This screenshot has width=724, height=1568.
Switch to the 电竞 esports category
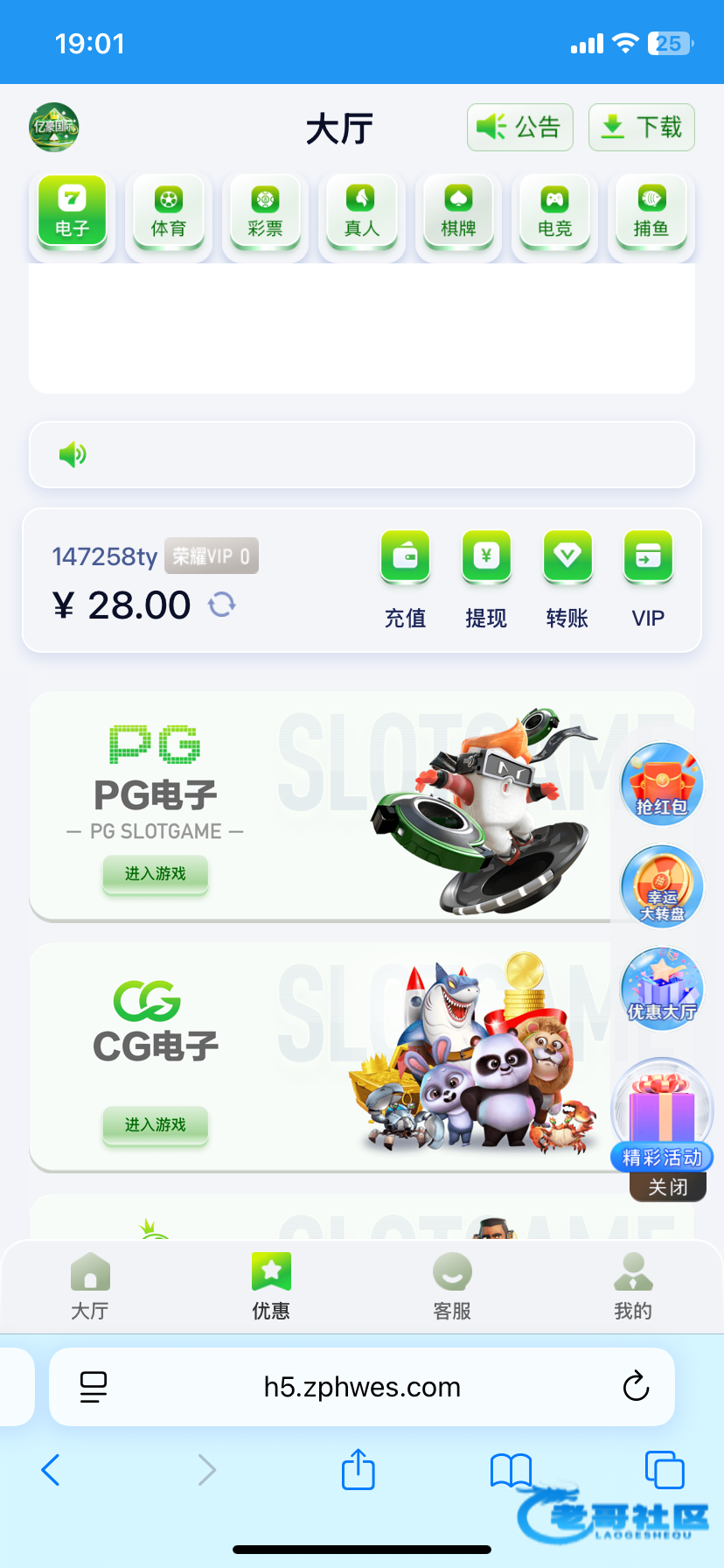point(554,213)
